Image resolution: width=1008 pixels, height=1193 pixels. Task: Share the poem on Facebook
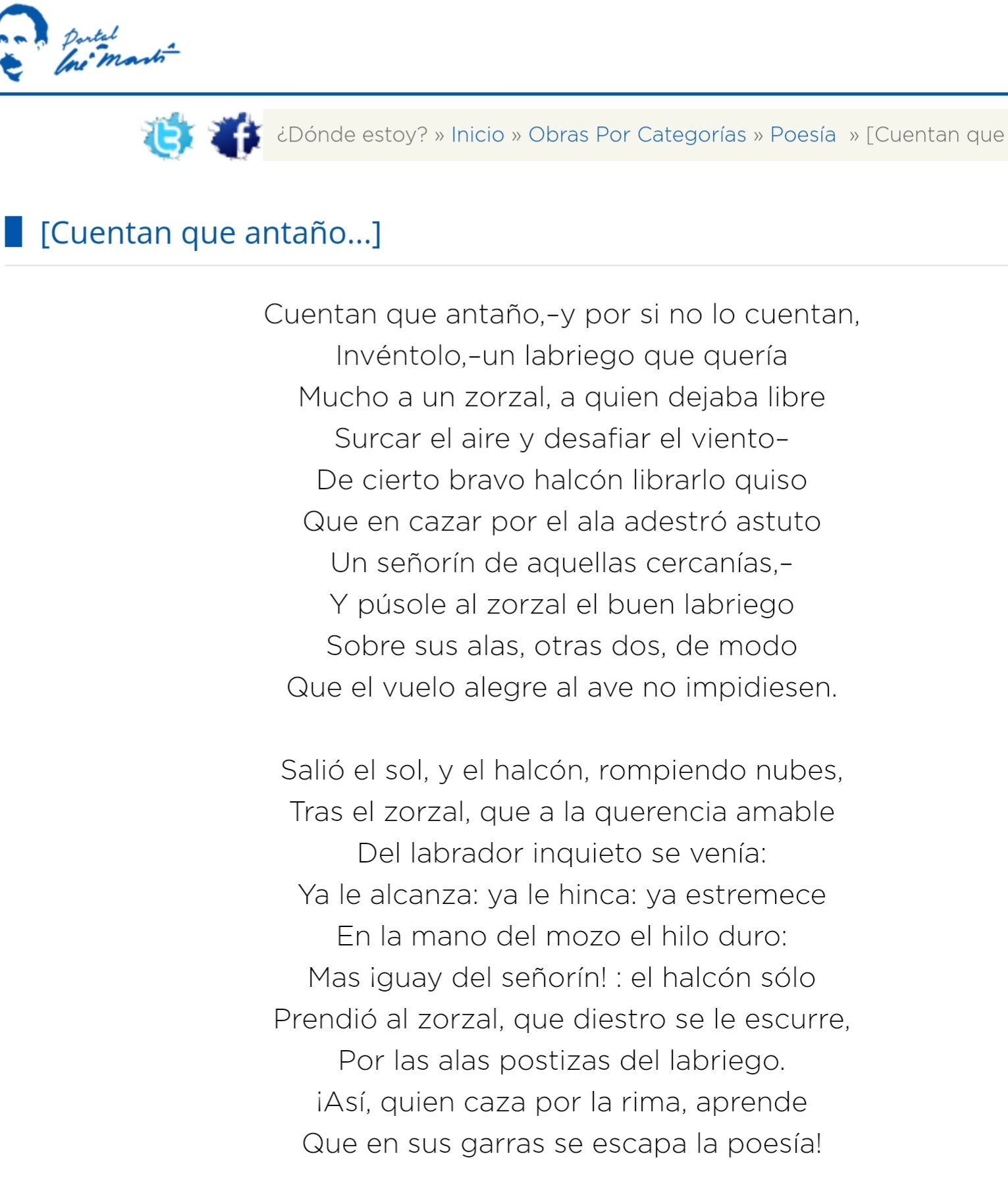(x=235, y=136)
